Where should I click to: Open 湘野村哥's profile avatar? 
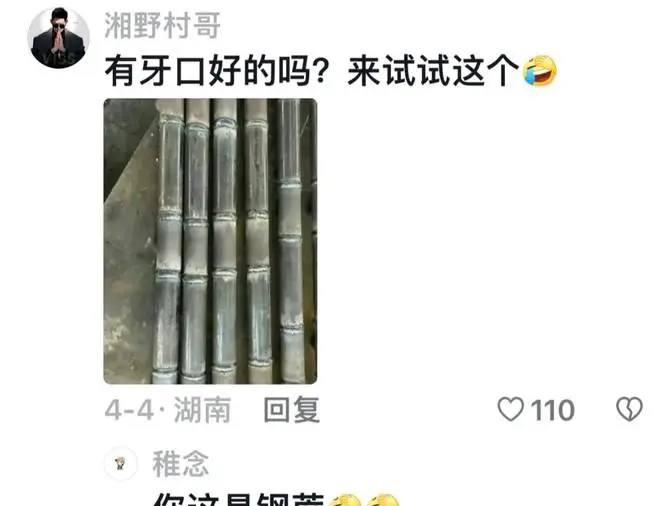[x=58, y=38]
